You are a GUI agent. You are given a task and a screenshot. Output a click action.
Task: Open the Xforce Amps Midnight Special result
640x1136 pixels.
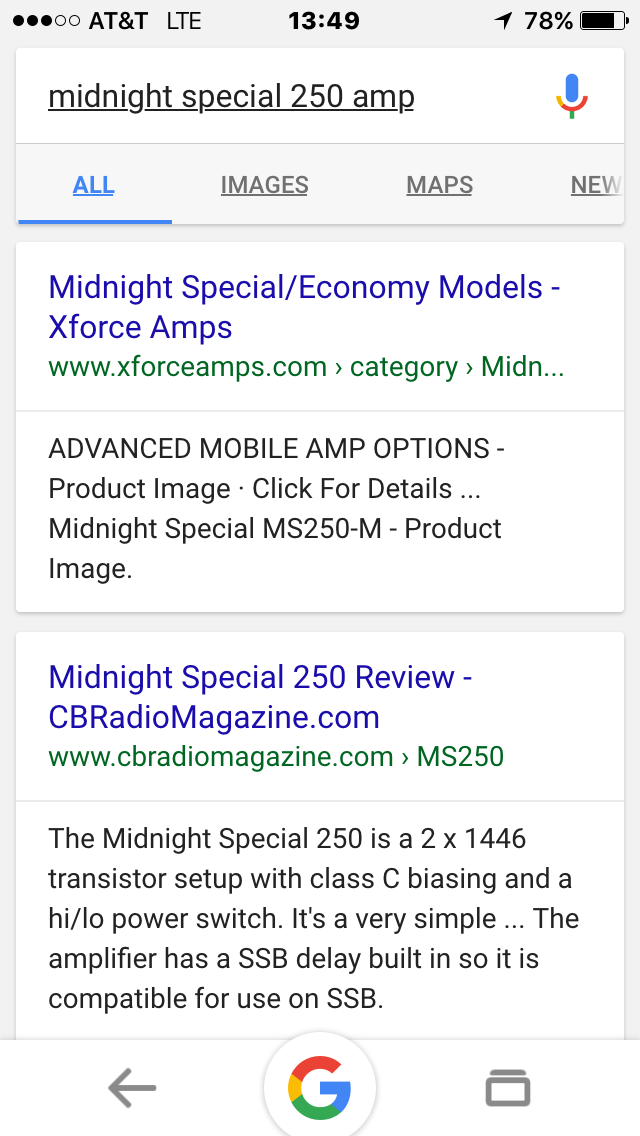click(304, 307)
